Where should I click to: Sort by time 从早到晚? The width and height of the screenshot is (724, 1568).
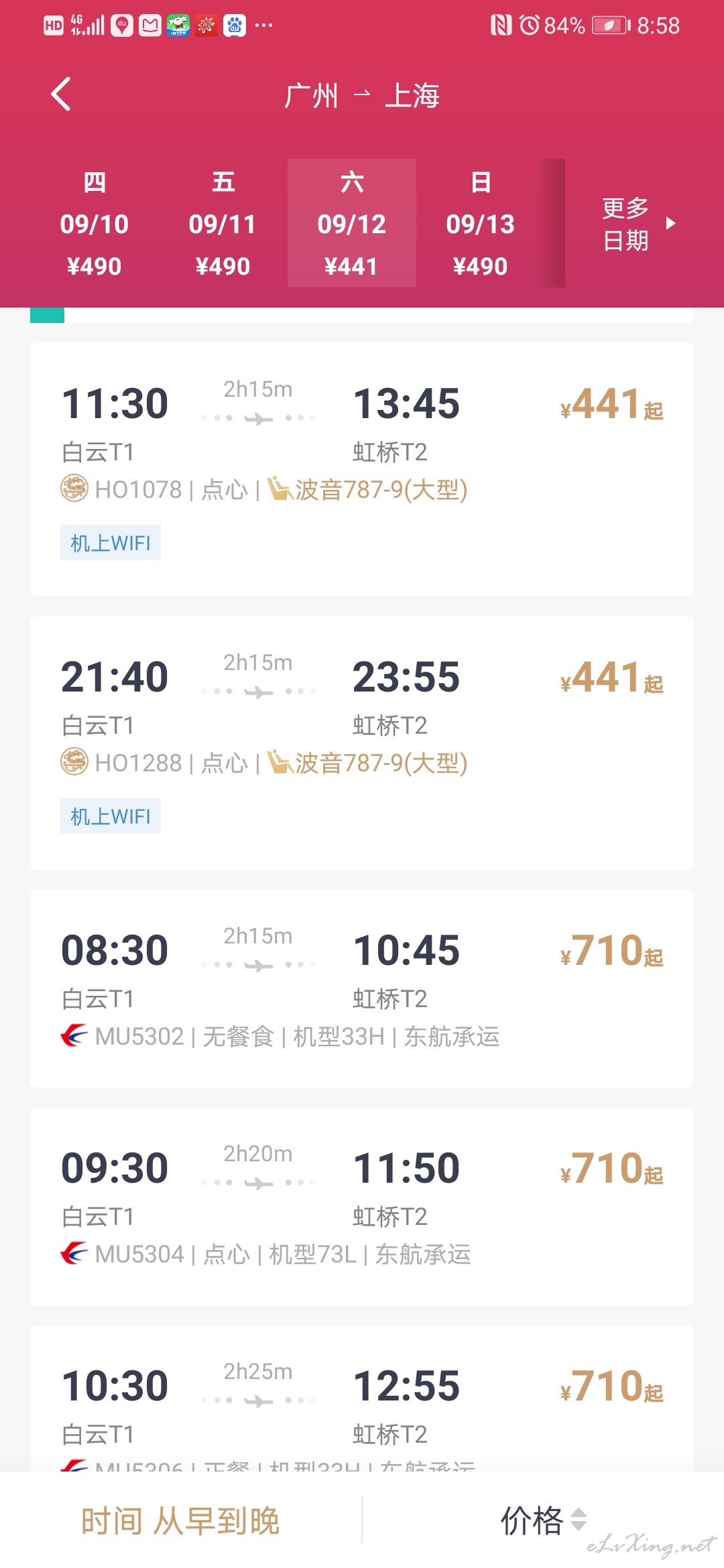click(x=180, y=1520)
